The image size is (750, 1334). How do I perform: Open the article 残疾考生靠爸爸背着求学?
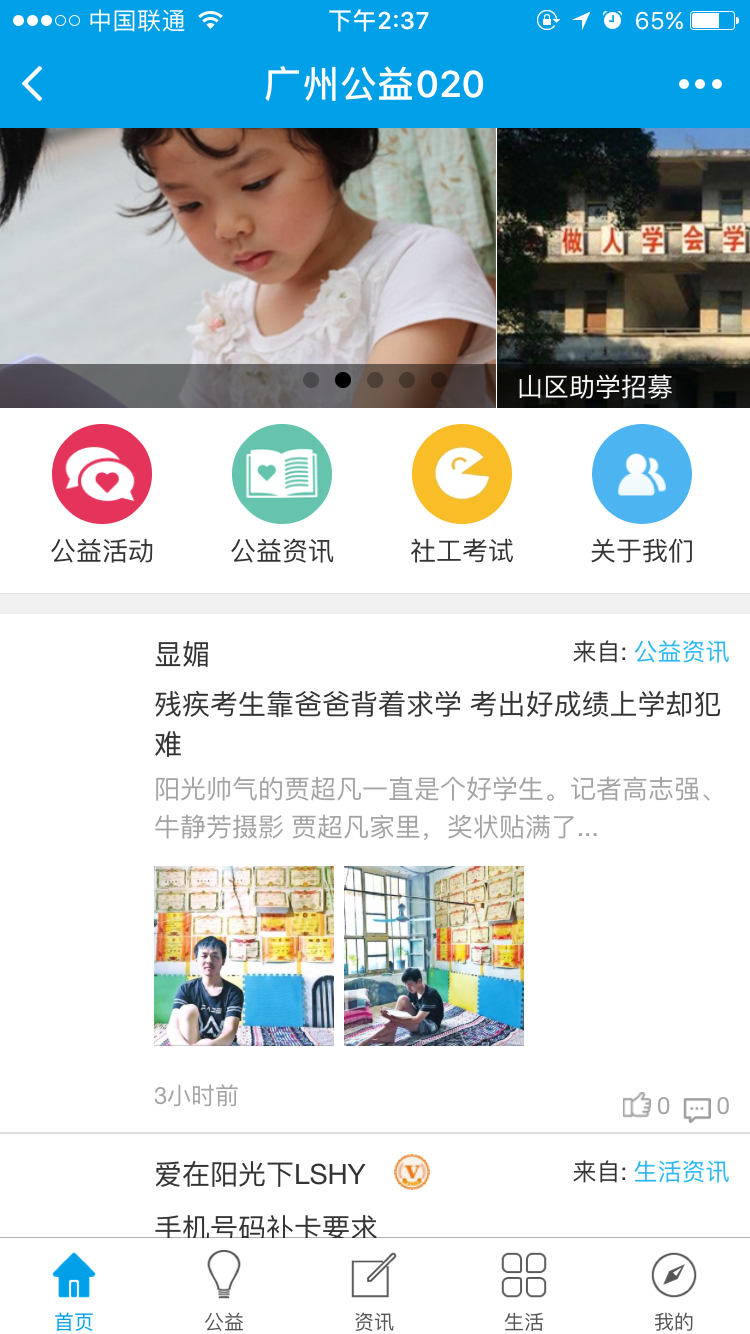point(438,722)
